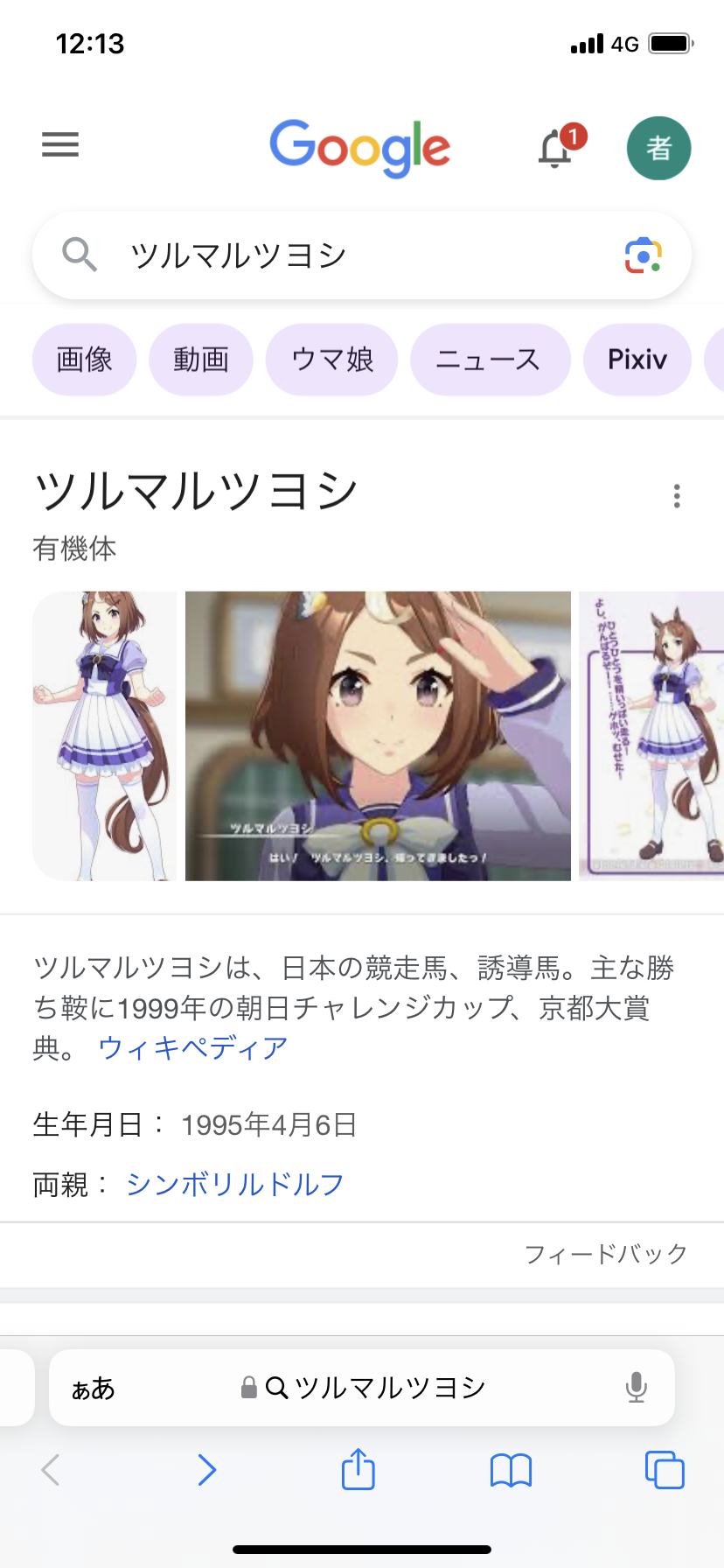Open Safari bookmarks

click(x=511, y=1470)
